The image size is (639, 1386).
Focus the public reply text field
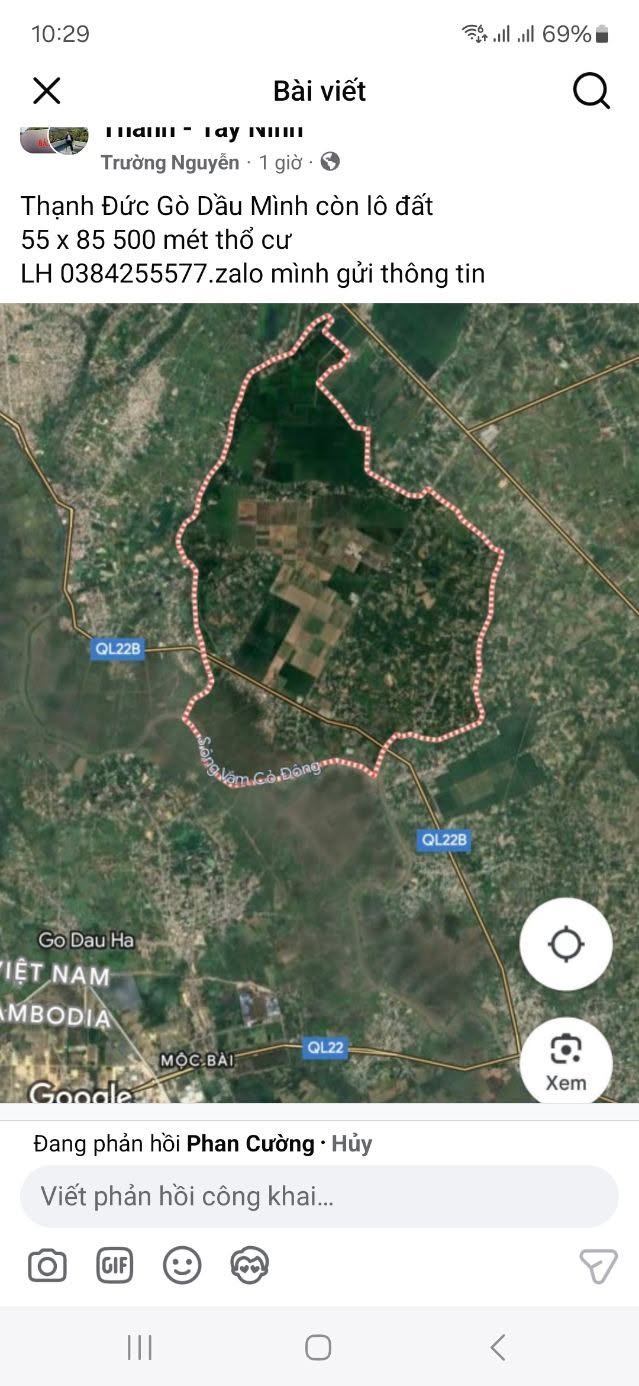(x=319, y=1196)
